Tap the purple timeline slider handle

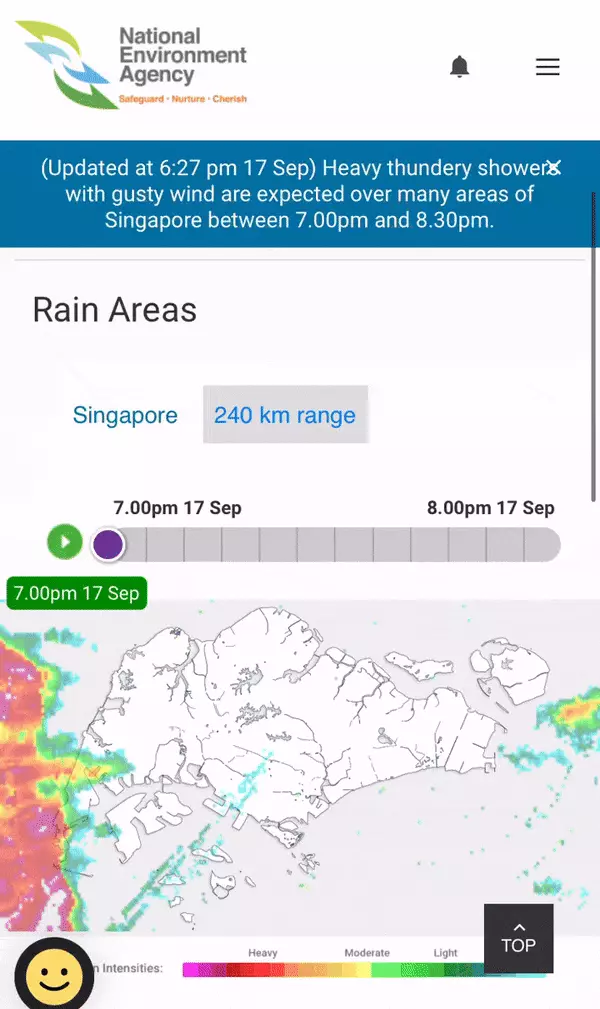coord(108,545)
